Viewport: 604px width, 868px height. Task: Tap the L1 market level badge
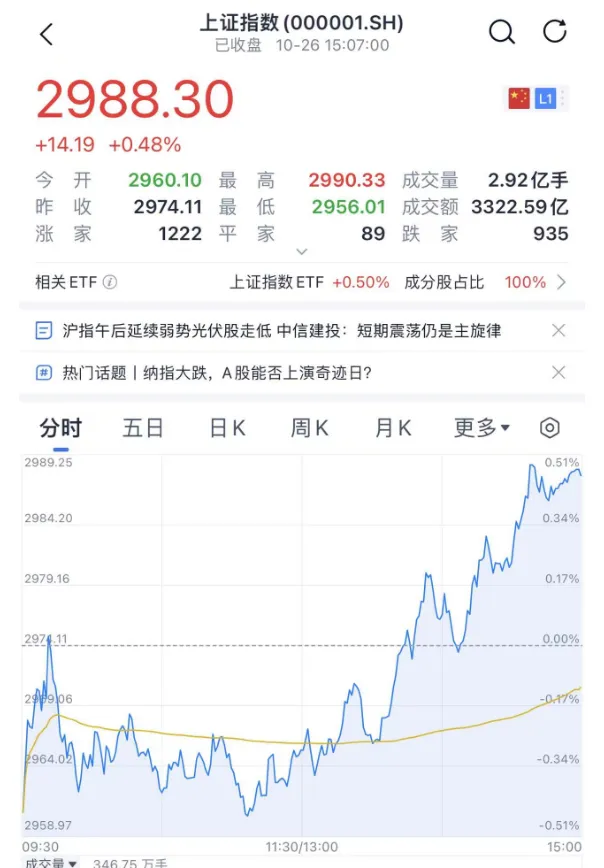click(545, 98)
